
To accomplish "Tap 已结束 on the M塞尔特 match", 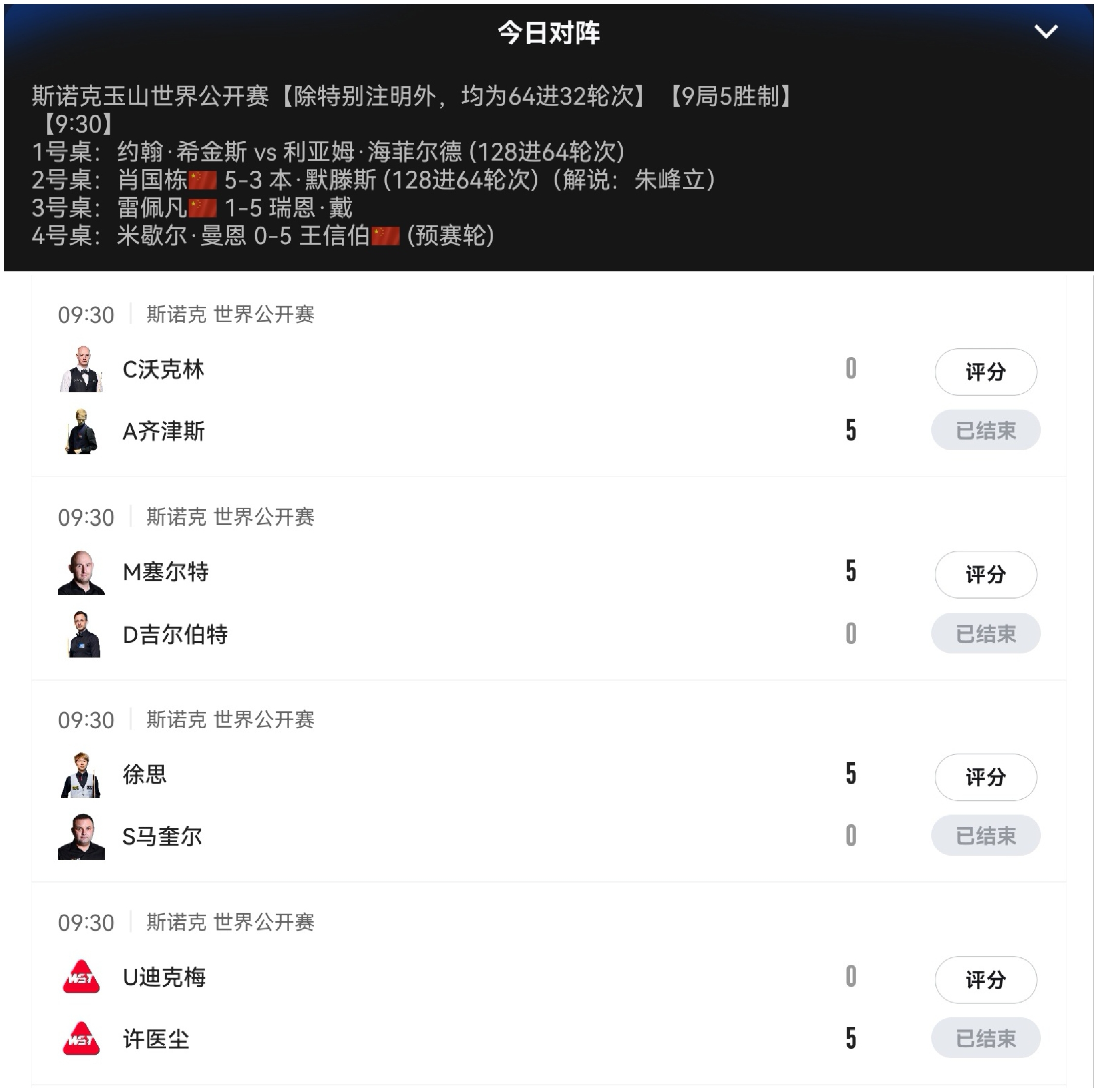I will 985,633.
